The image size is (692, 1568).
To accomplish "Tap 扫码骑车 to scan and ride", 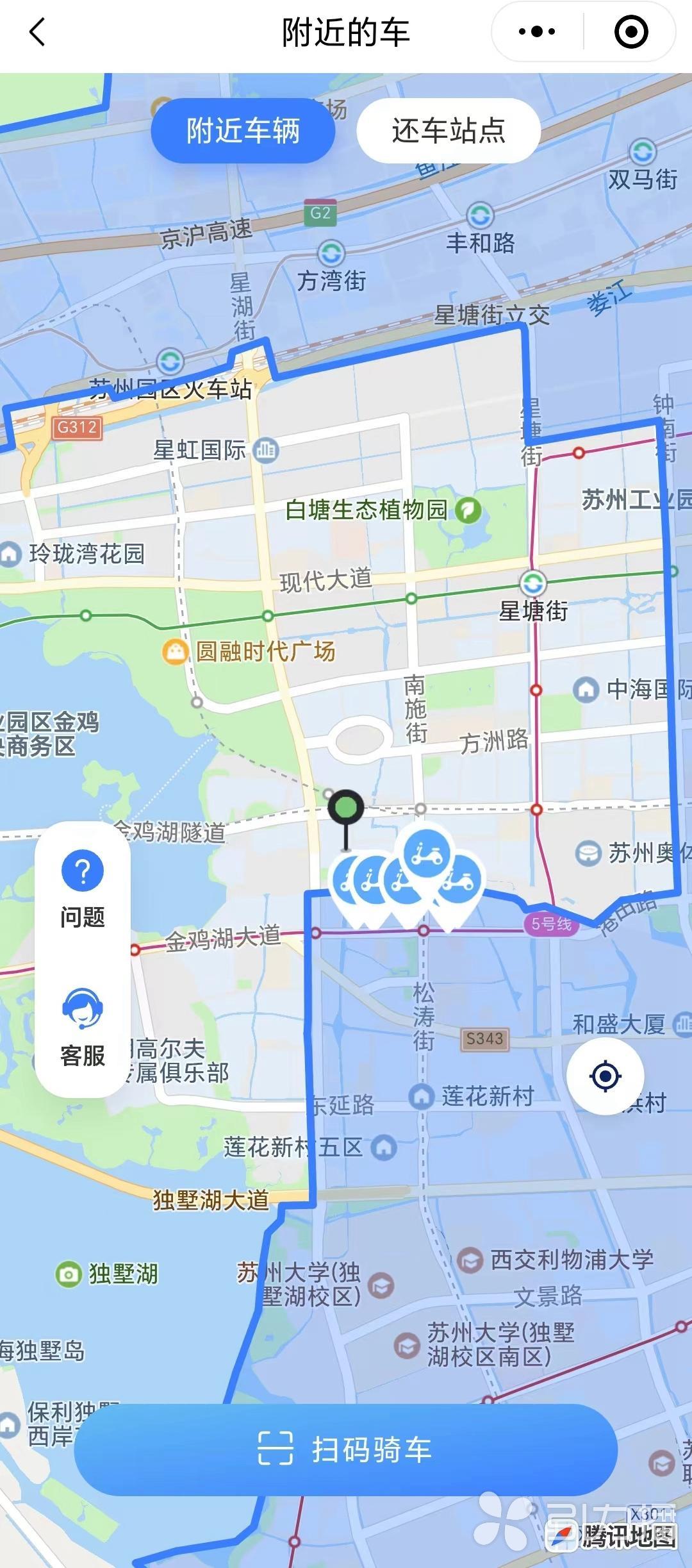I will (346, 1449).
